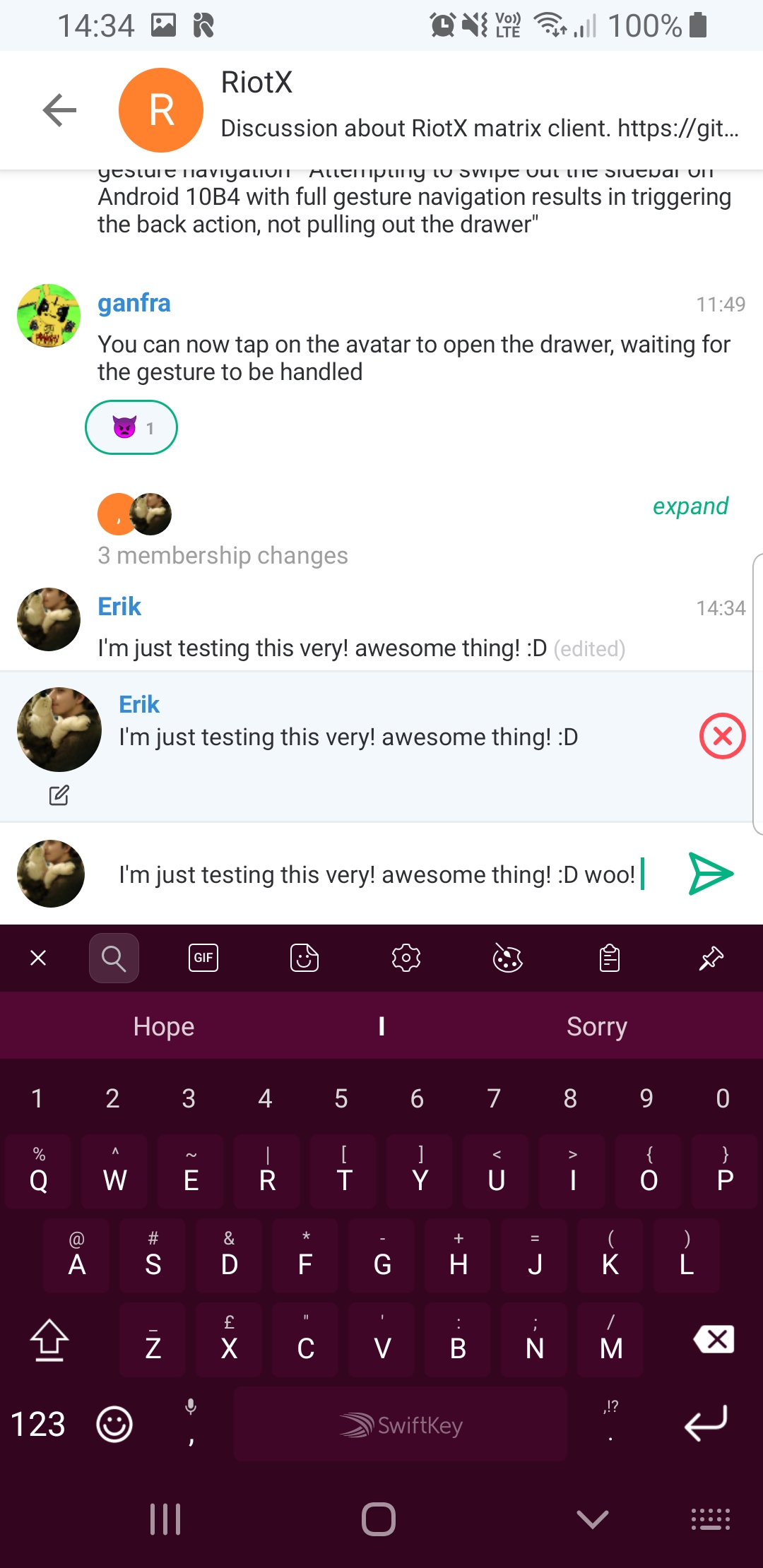Open ganfra's avatar profile
Image resolution: width=763 pixels, height=1568 pixels.
tap(48, 316)
